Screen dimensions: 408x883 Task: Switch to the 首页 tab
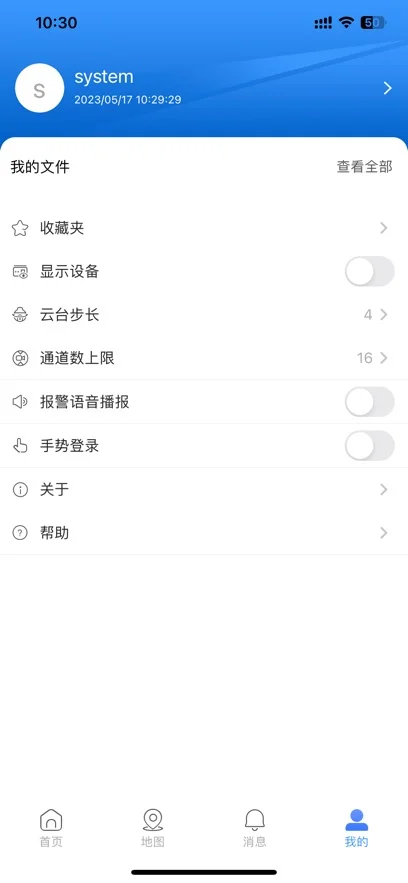click(51, 828)
